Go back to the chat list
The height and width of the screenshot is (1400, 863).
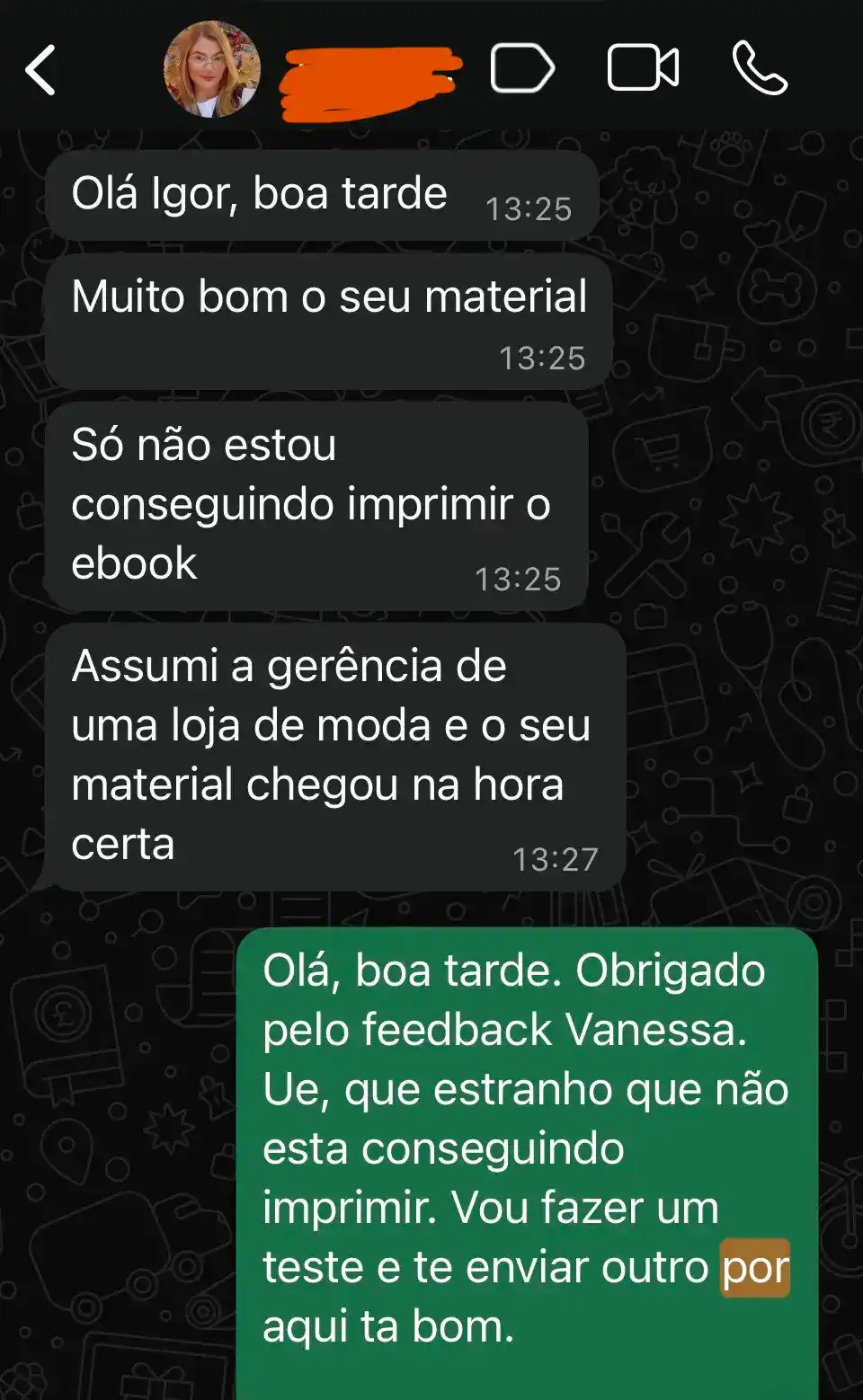[x=41, y=69]
